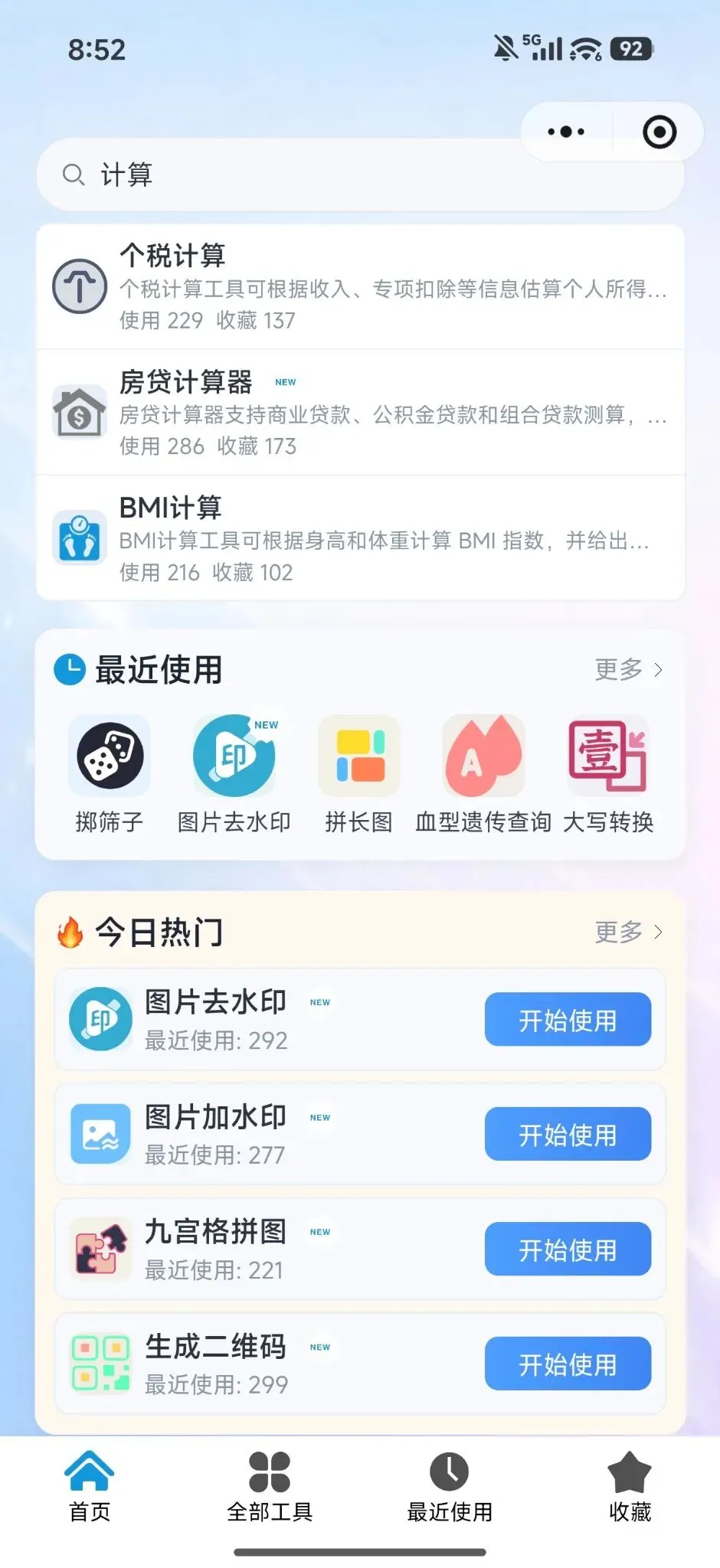View more in 最近使用 section
Screen dimensions: 720x1568
point(629,670)
